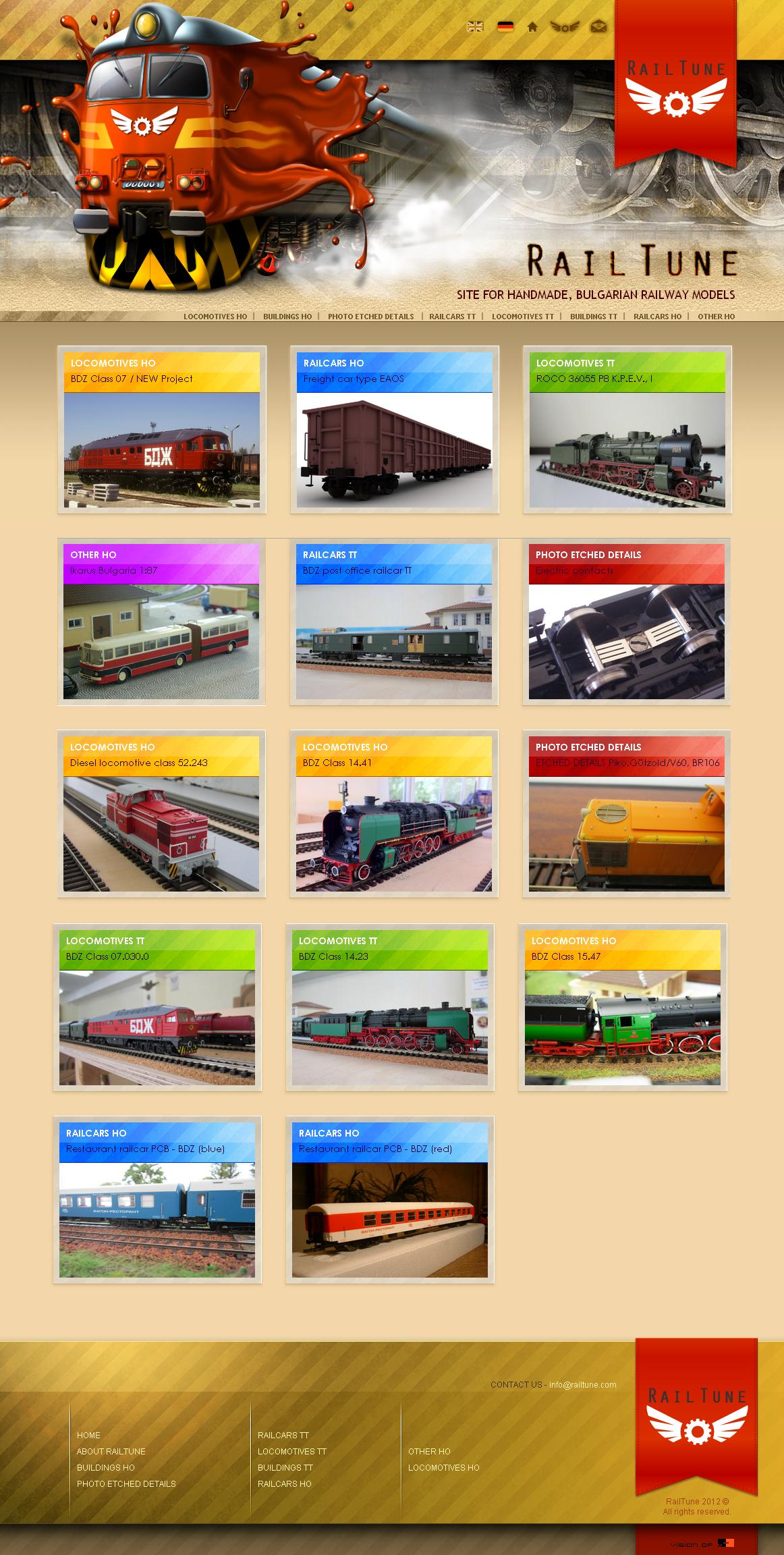
Task: Open Electric contacts etched details card
Action: [627, 641]
